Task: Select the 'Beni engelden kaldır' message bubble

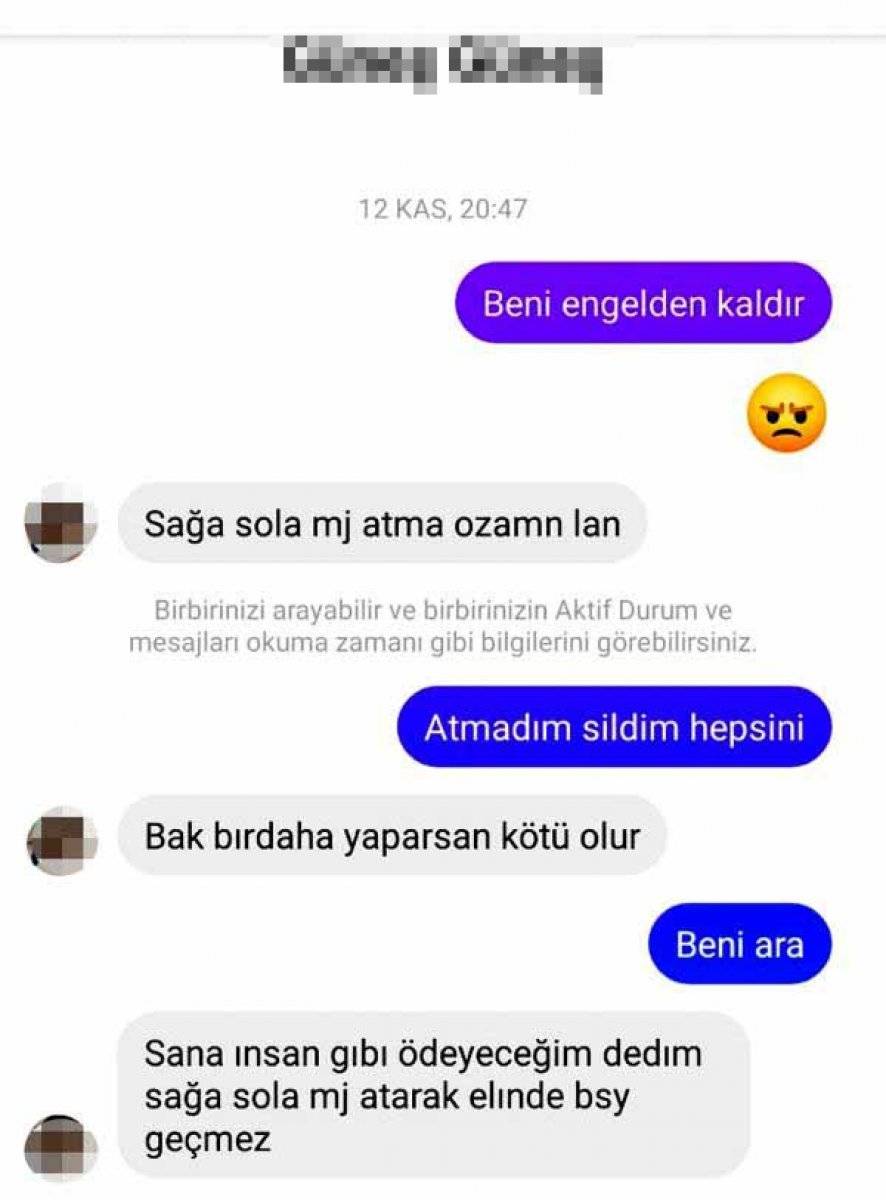Action: [642, 302]
